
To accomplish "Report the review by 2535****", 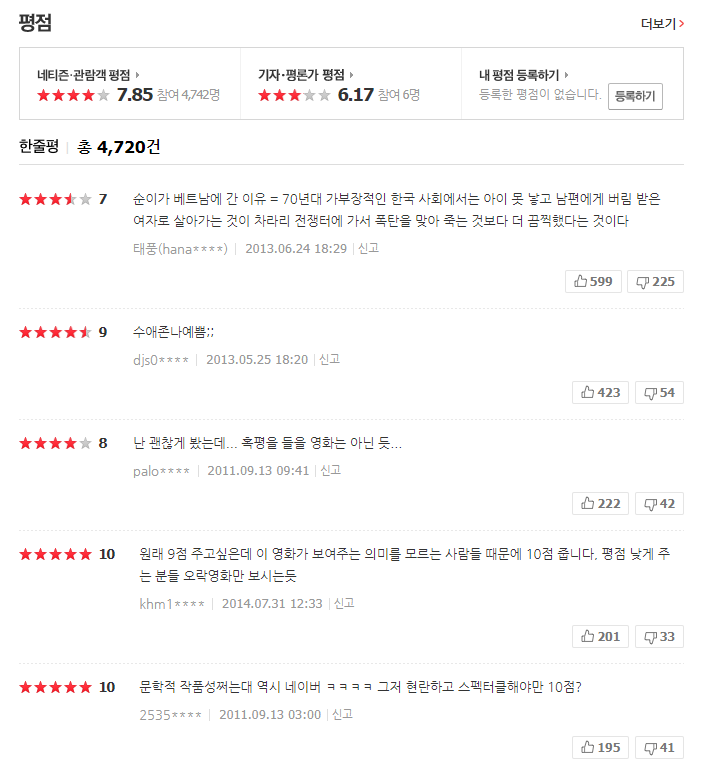I will 343,714.
